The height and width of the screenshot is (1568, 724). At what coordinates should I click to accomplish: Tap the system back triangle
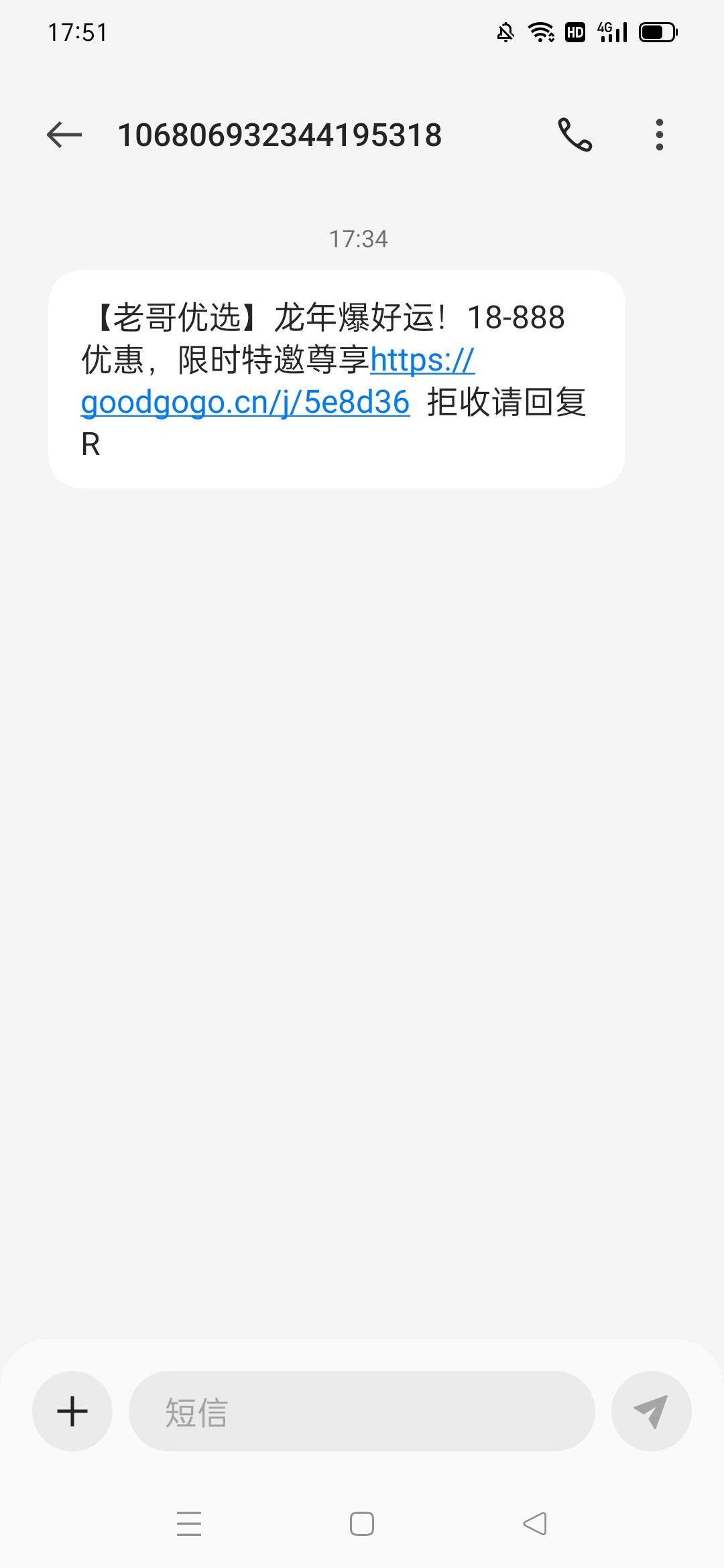pos(535,1524)
